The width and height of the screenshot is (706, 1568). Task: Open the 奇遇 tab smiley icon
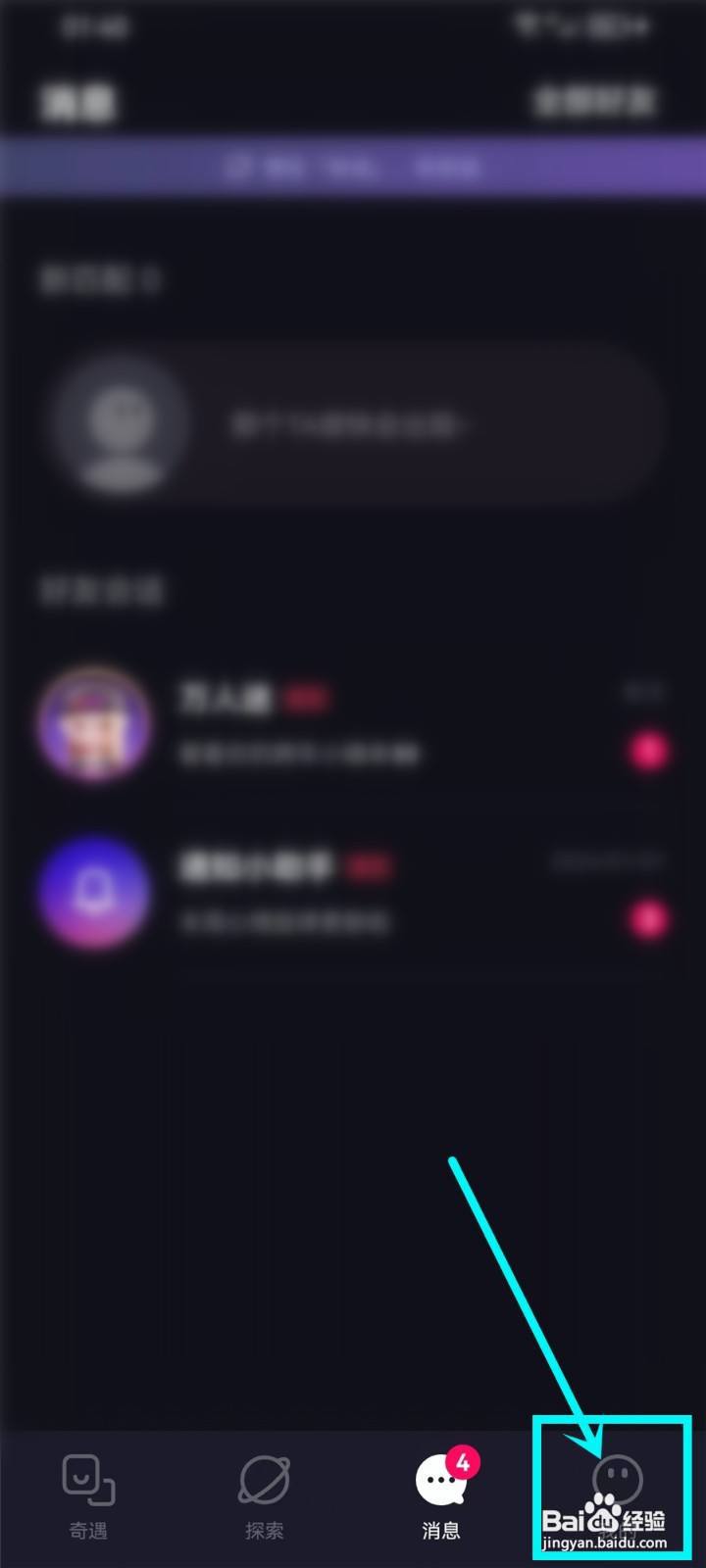pos(86,1480)
